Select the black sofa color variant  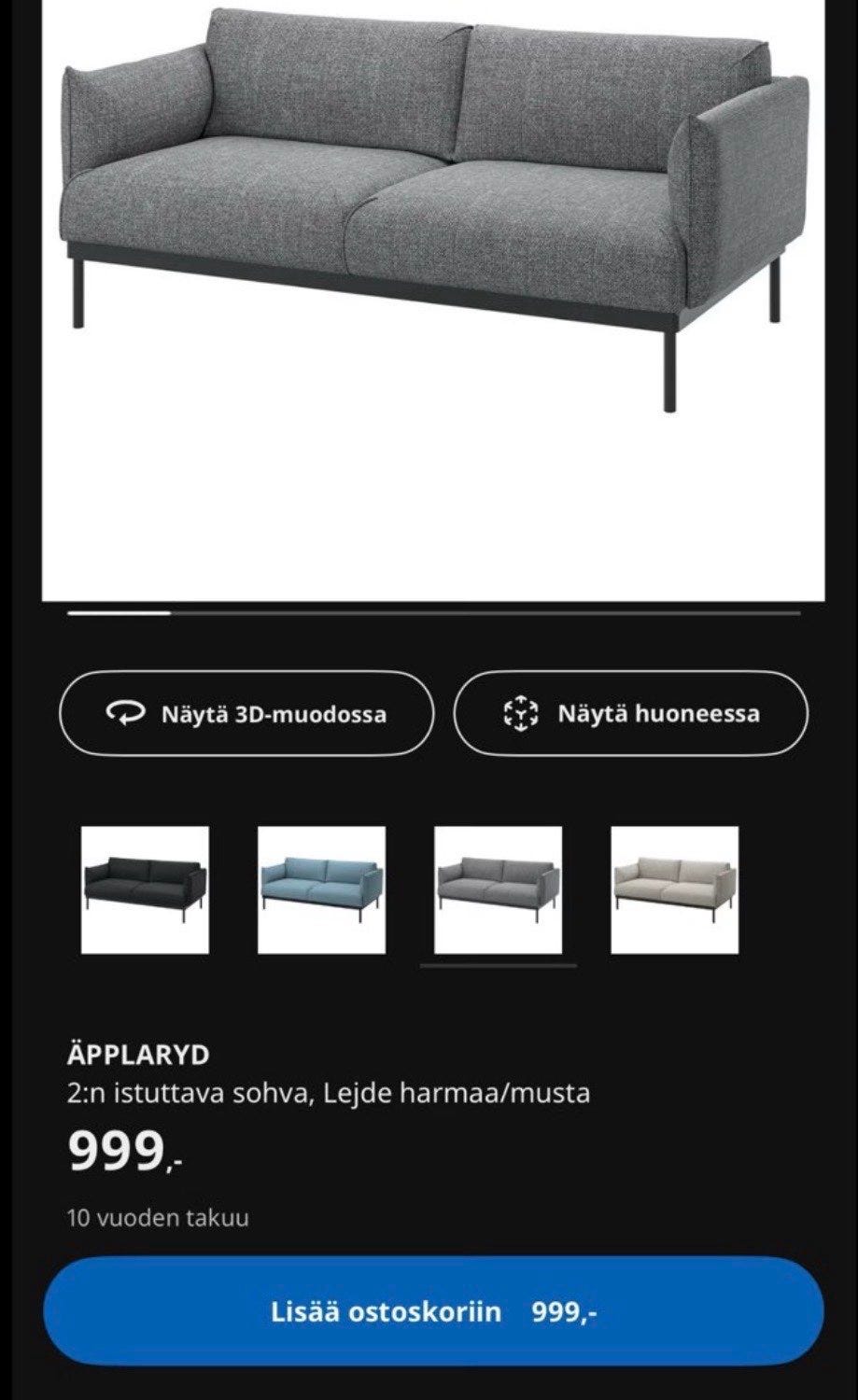145,889
